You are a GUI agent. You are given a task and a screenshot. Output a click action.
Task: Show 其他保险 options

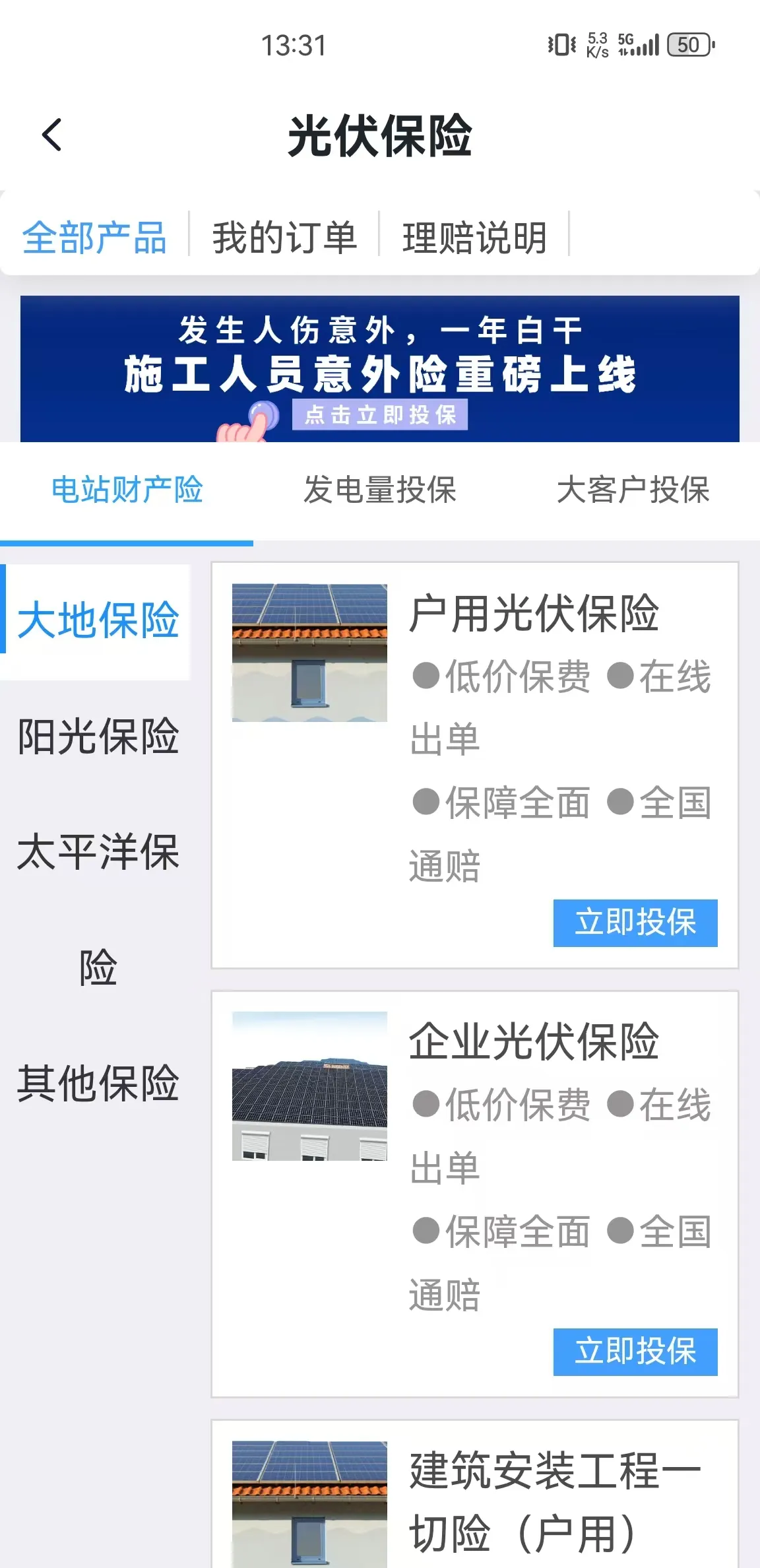(98, 1084)
